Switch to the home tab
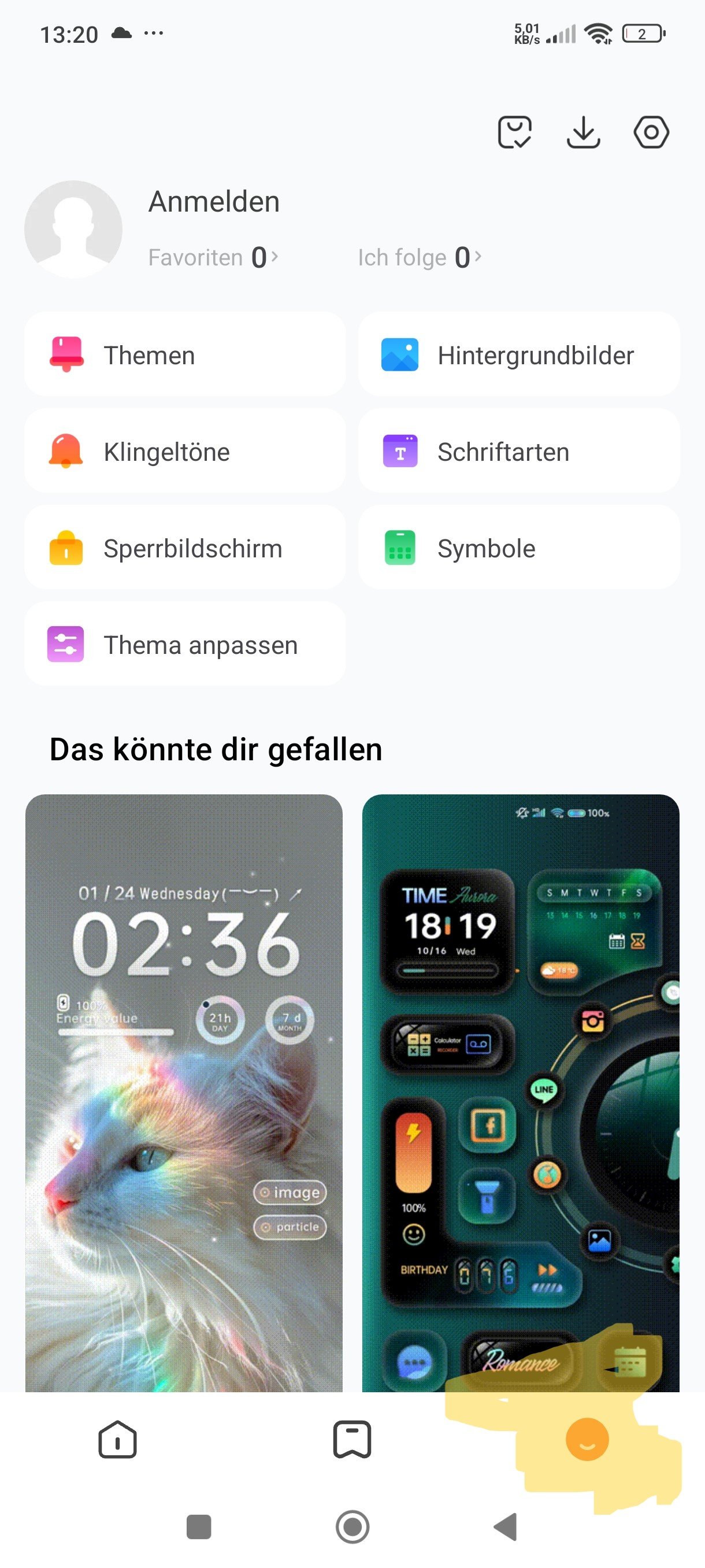 pos(117,1440)
